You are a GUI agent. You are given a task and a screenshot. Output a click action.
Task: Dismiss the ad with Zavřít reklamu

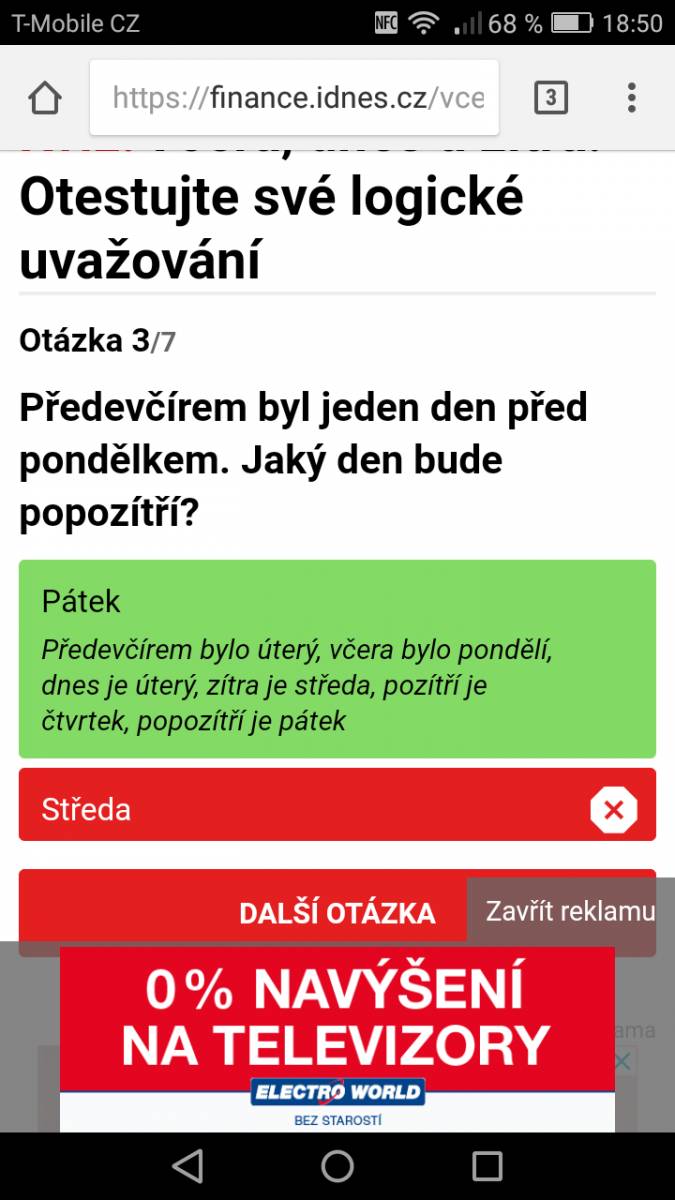570,911
